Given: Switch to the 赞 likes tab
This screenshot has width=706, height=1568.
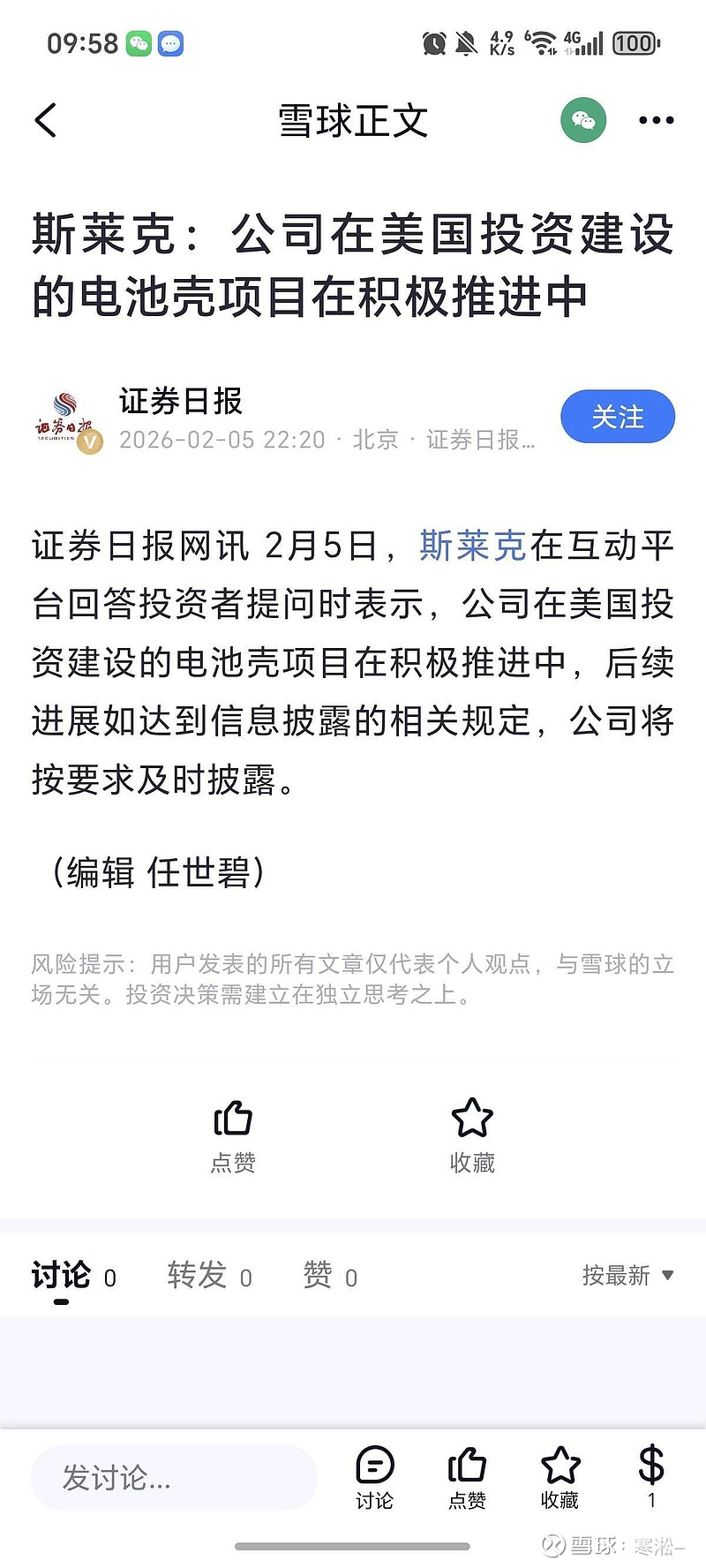Looking at the screenshot, I should point(319,1276).
